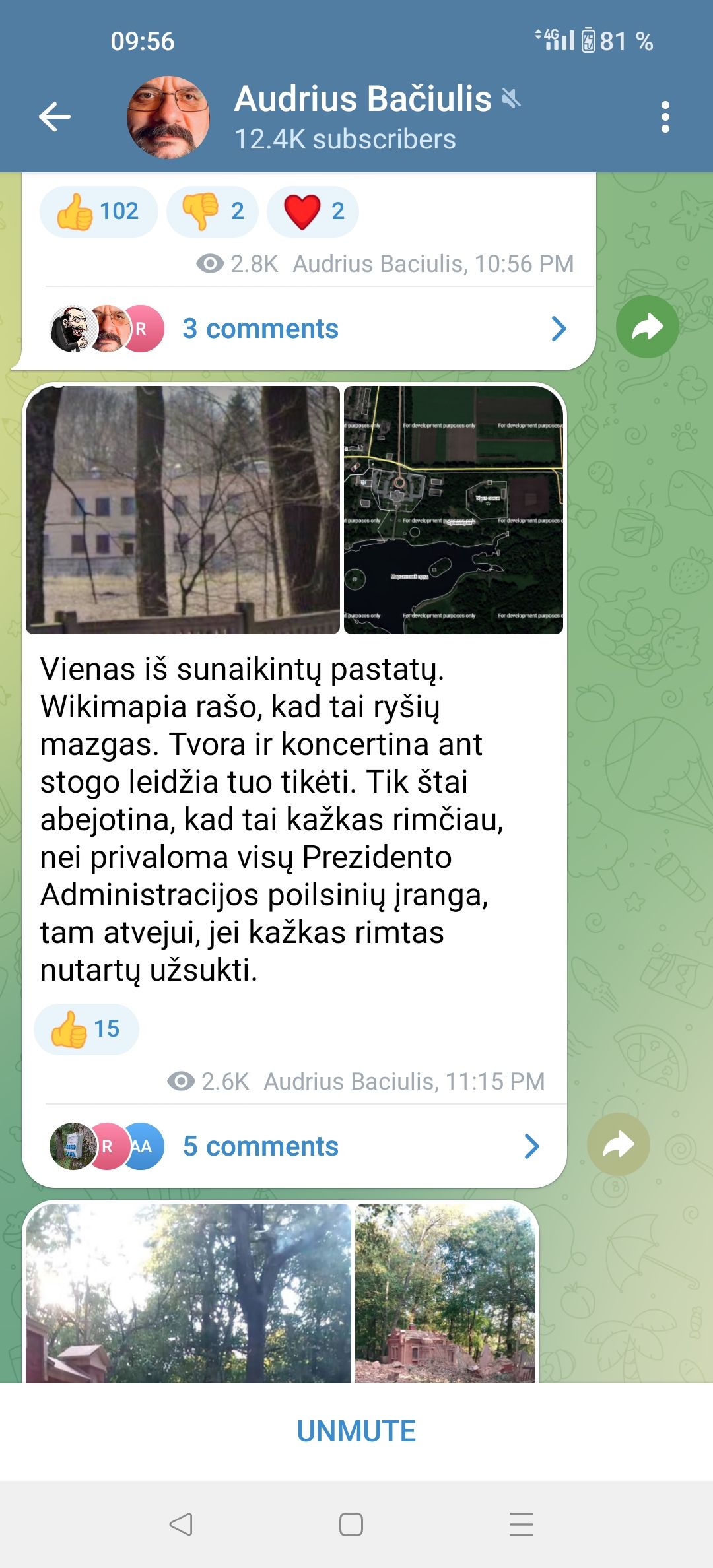Tap the system back button
The width and height of the screenshot is (713, 1568).
pyautogui.click(x=181, y=1524)
